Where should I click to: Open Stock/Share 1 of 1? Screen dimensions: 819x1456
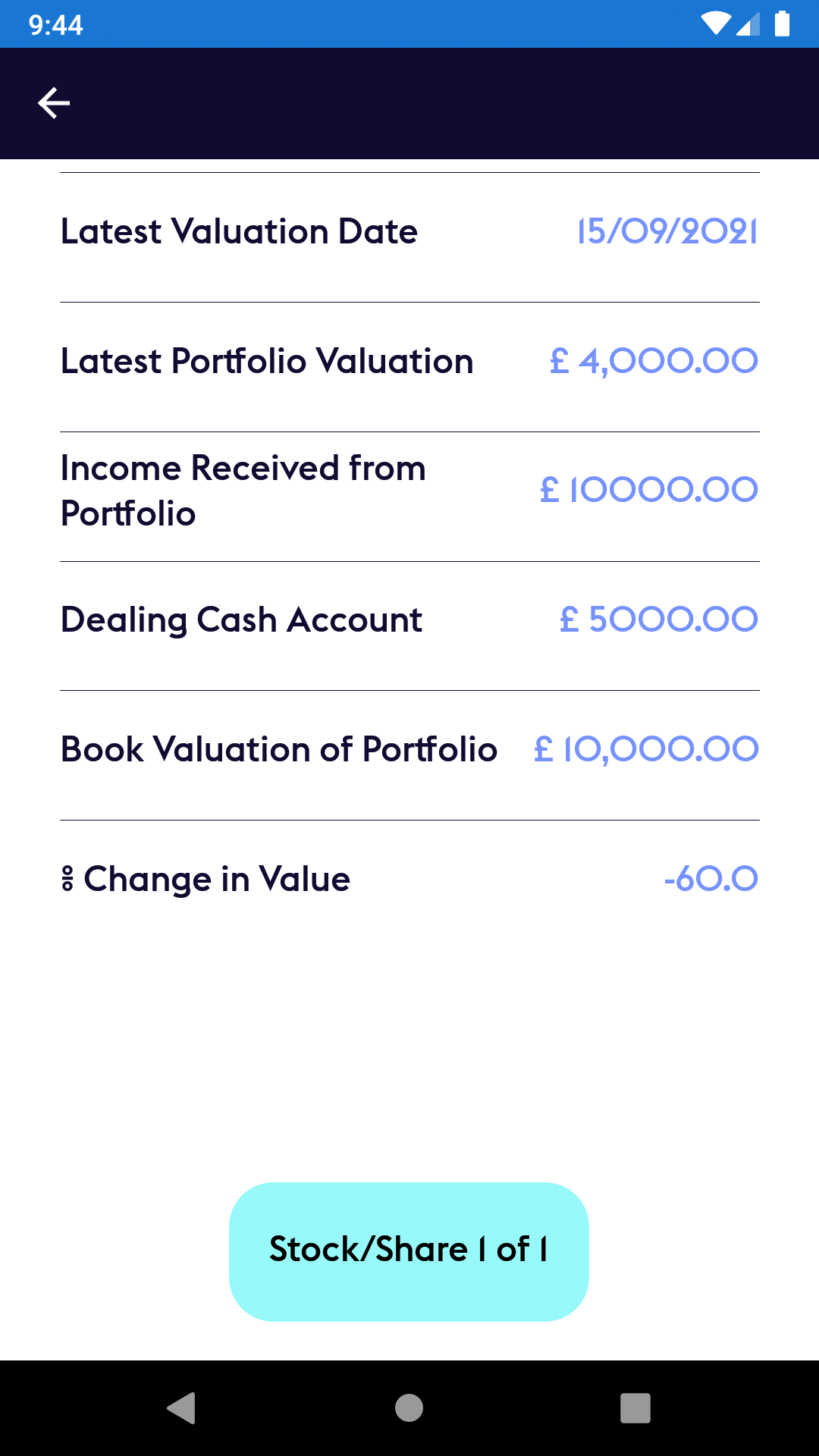(409, 1252)
